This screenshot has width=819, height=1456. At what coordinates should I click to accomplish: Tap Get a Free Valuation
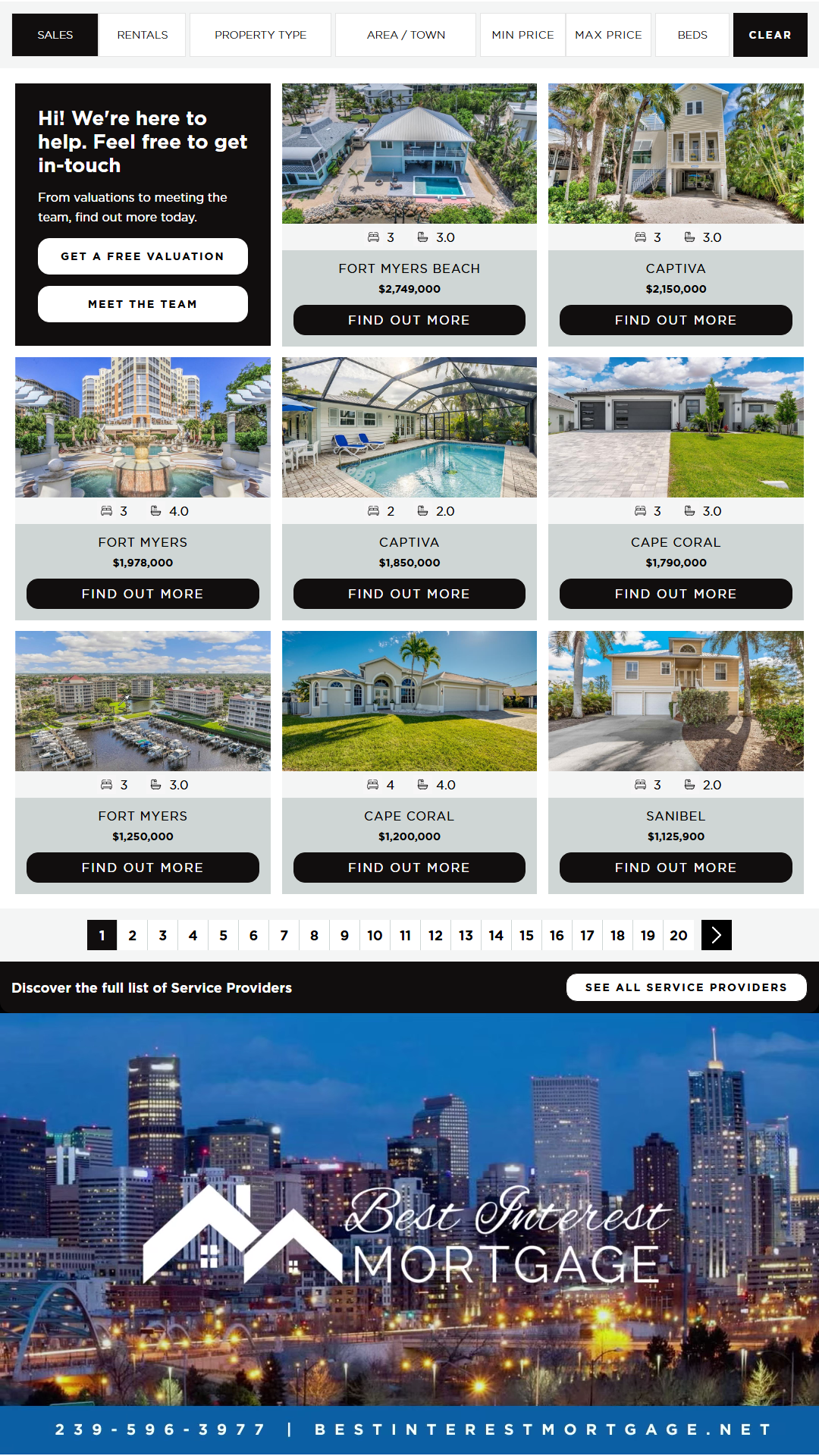143,256
